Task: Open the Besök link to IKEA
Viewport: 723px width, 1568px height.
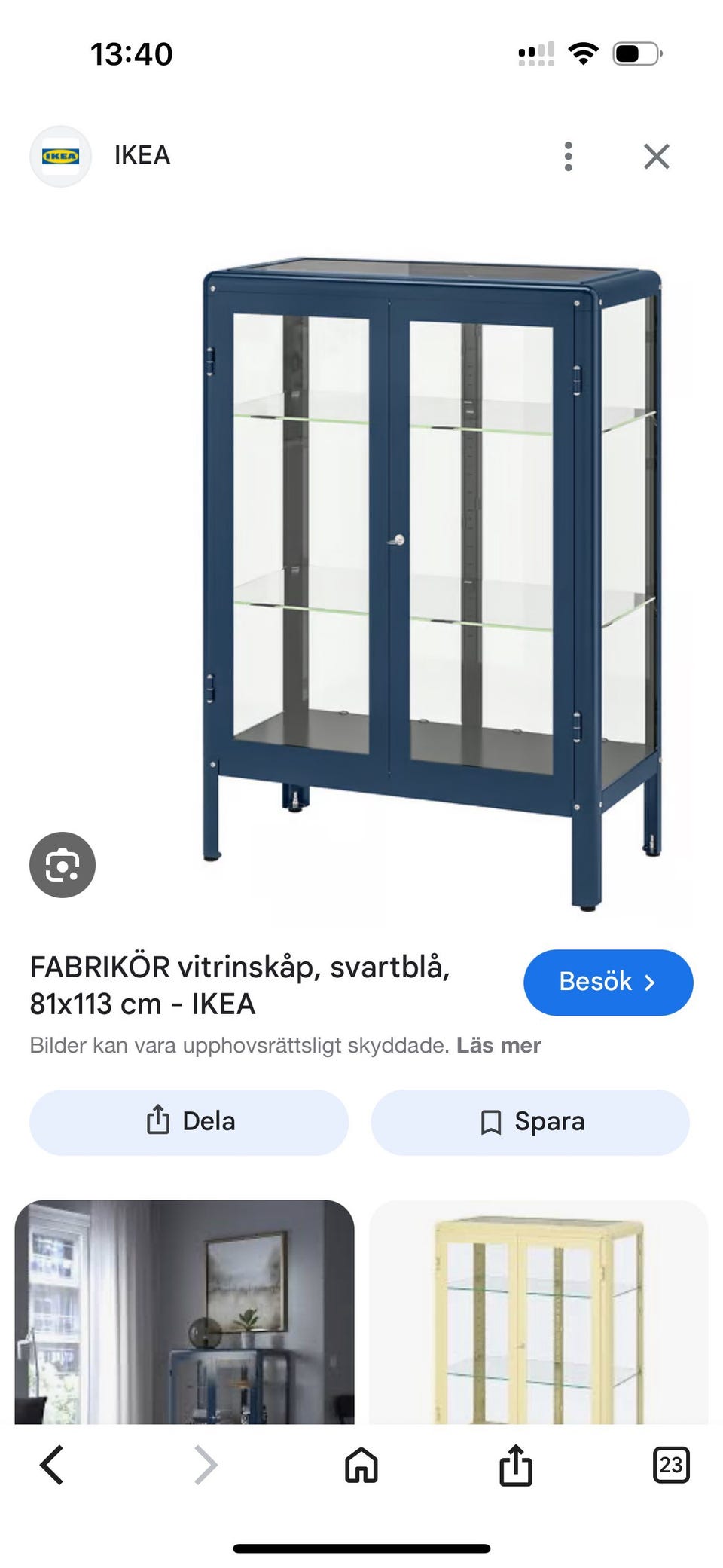Action: pos(607,982)
